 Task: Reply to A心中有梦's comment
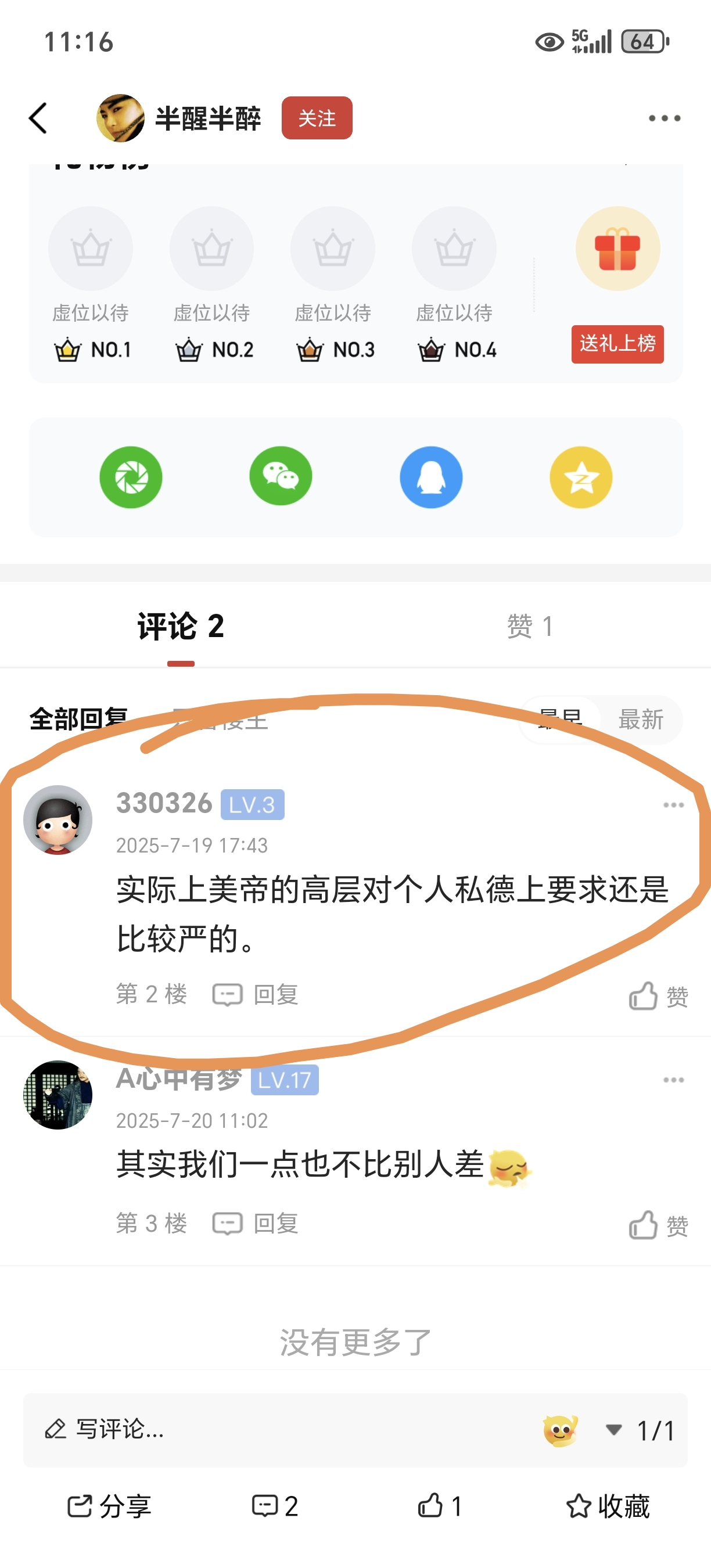(256, 1224)
